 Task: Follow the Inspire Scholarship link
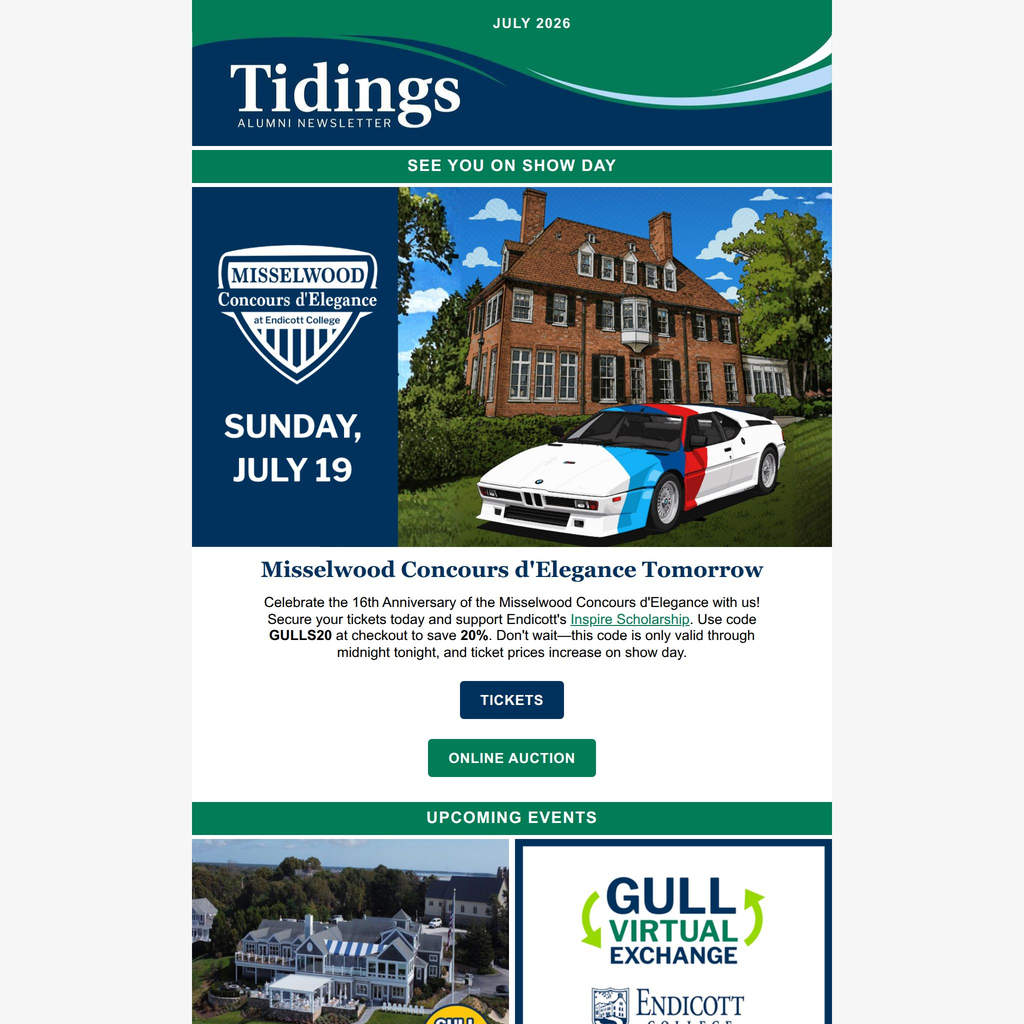coord(630,619)
